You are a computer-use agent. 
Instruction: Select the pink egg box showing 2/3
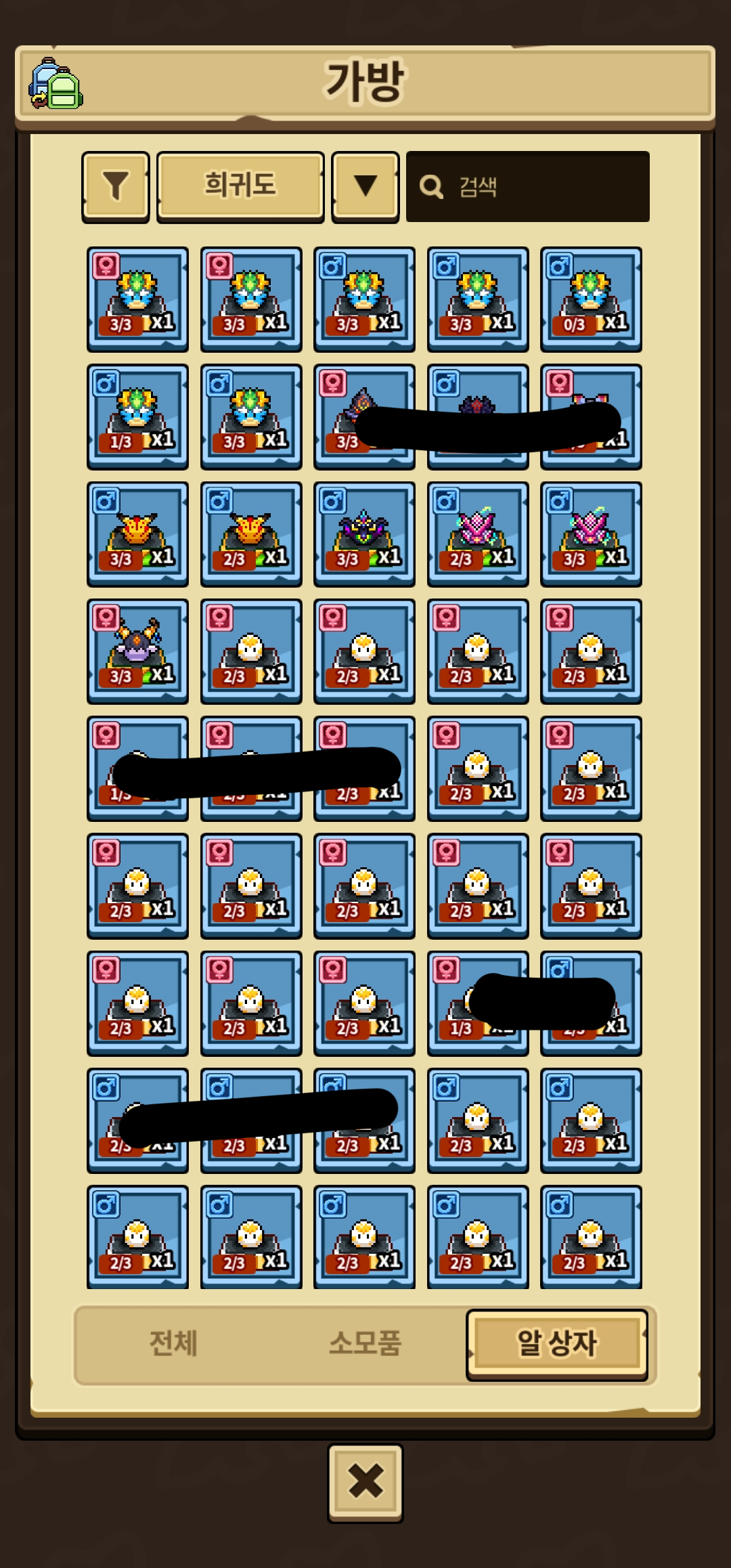click(x=478, y=534)
